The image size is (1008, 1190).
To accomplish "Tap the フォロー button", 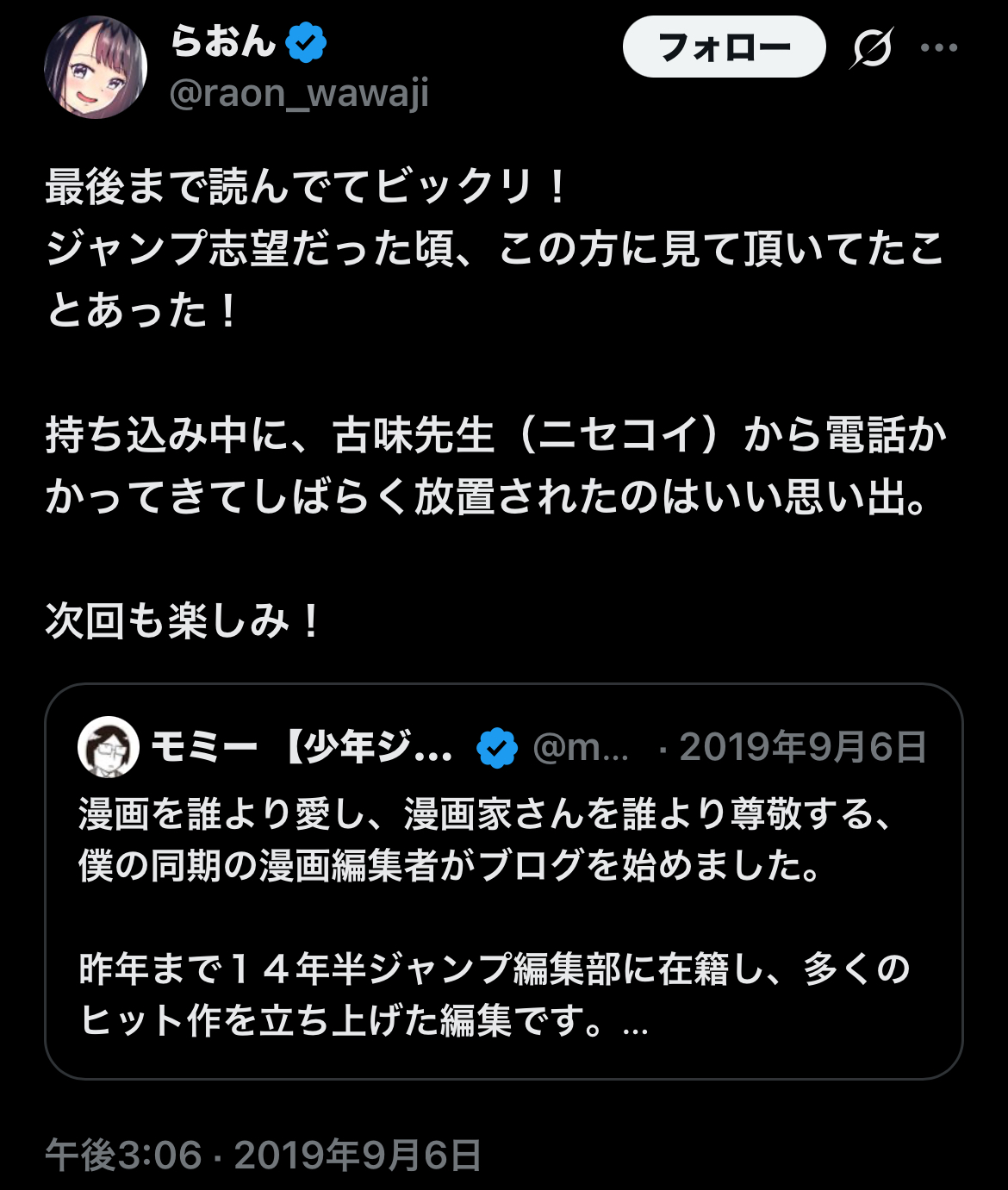I will 724,47.
